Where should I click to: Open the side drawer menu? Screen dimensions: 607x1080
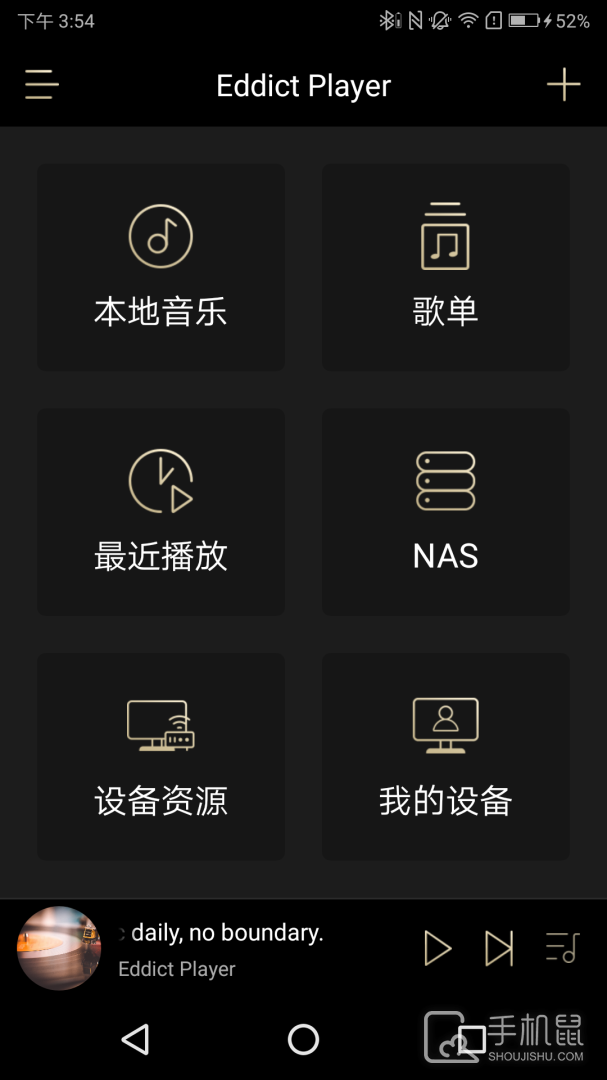pyautogui.click(x=42, y=85)
